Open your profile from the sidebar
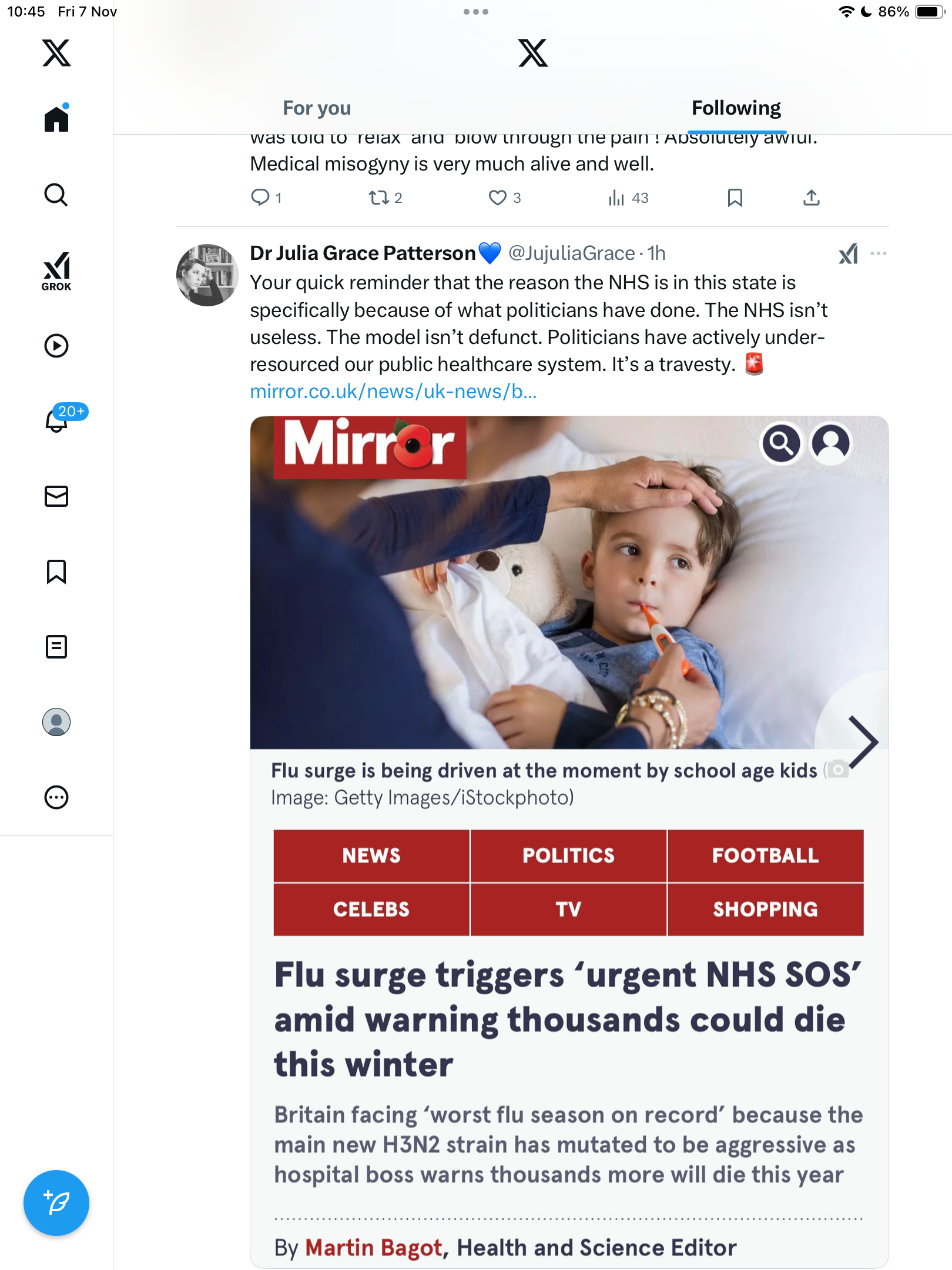952x1270 pixels. tap(56, 722)
